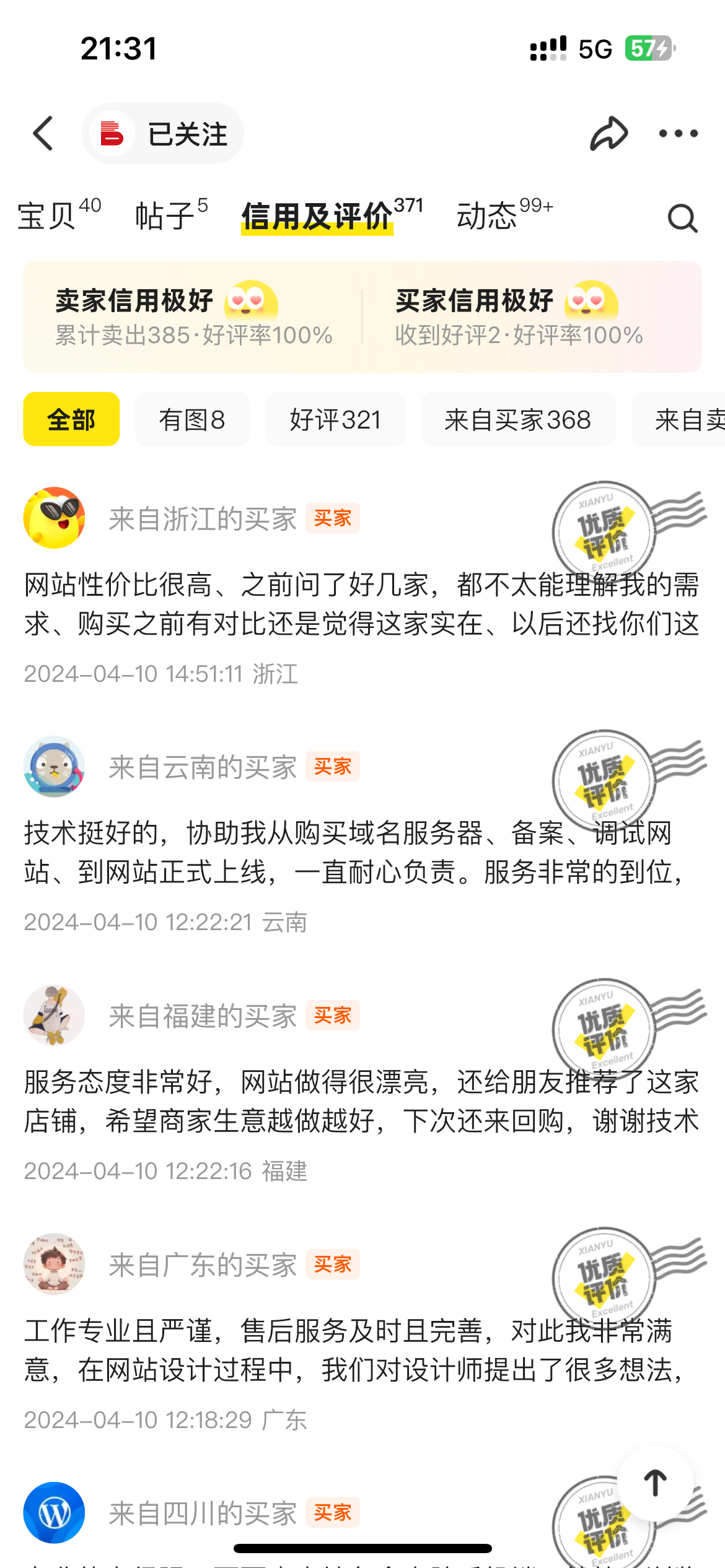Select the 信用及评价 tab
Viewport: 725px width, 1568px height.
click(x=332, y=216)
